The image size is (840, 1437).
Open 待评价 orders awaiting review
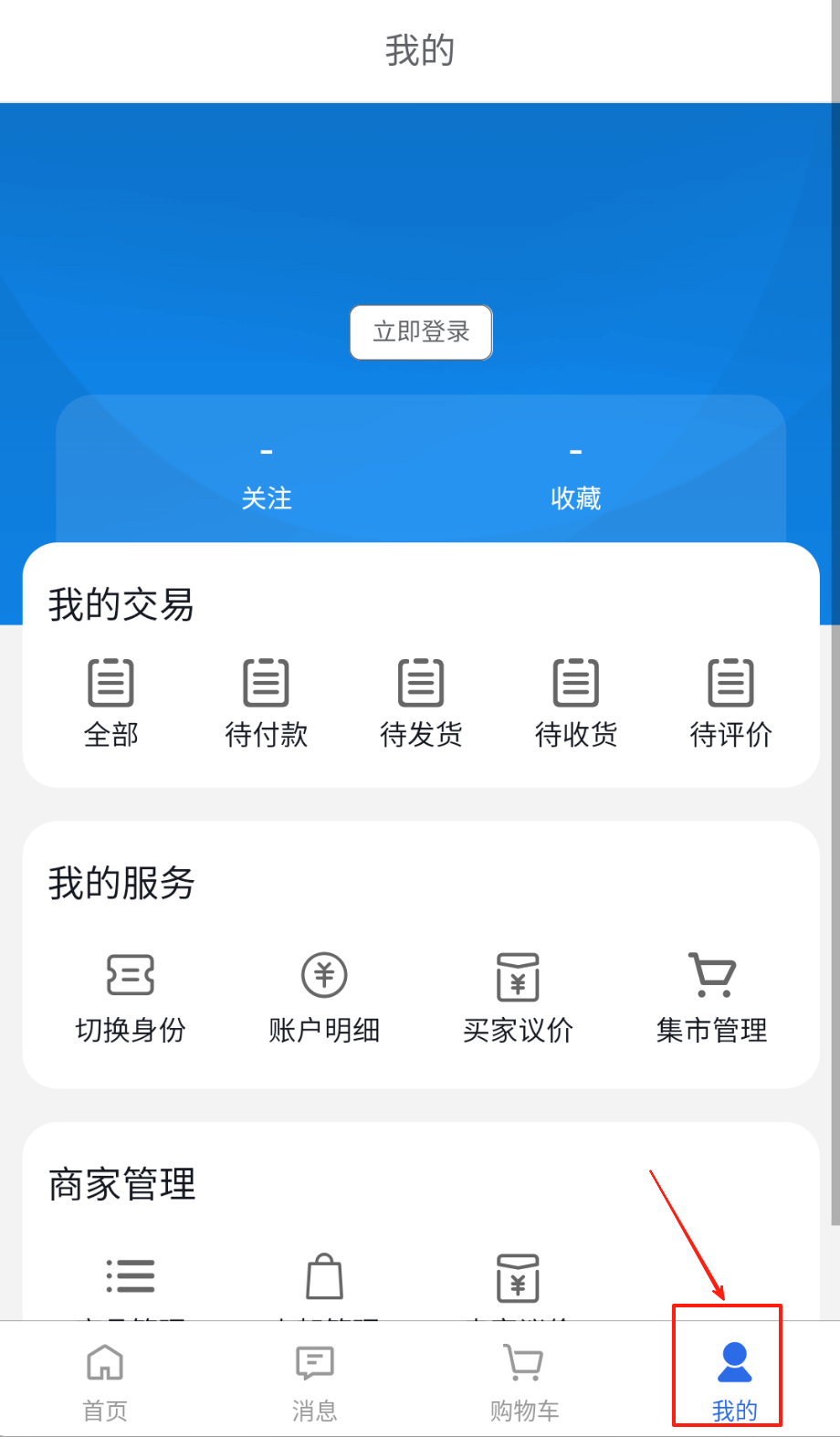tap(730, 702)
